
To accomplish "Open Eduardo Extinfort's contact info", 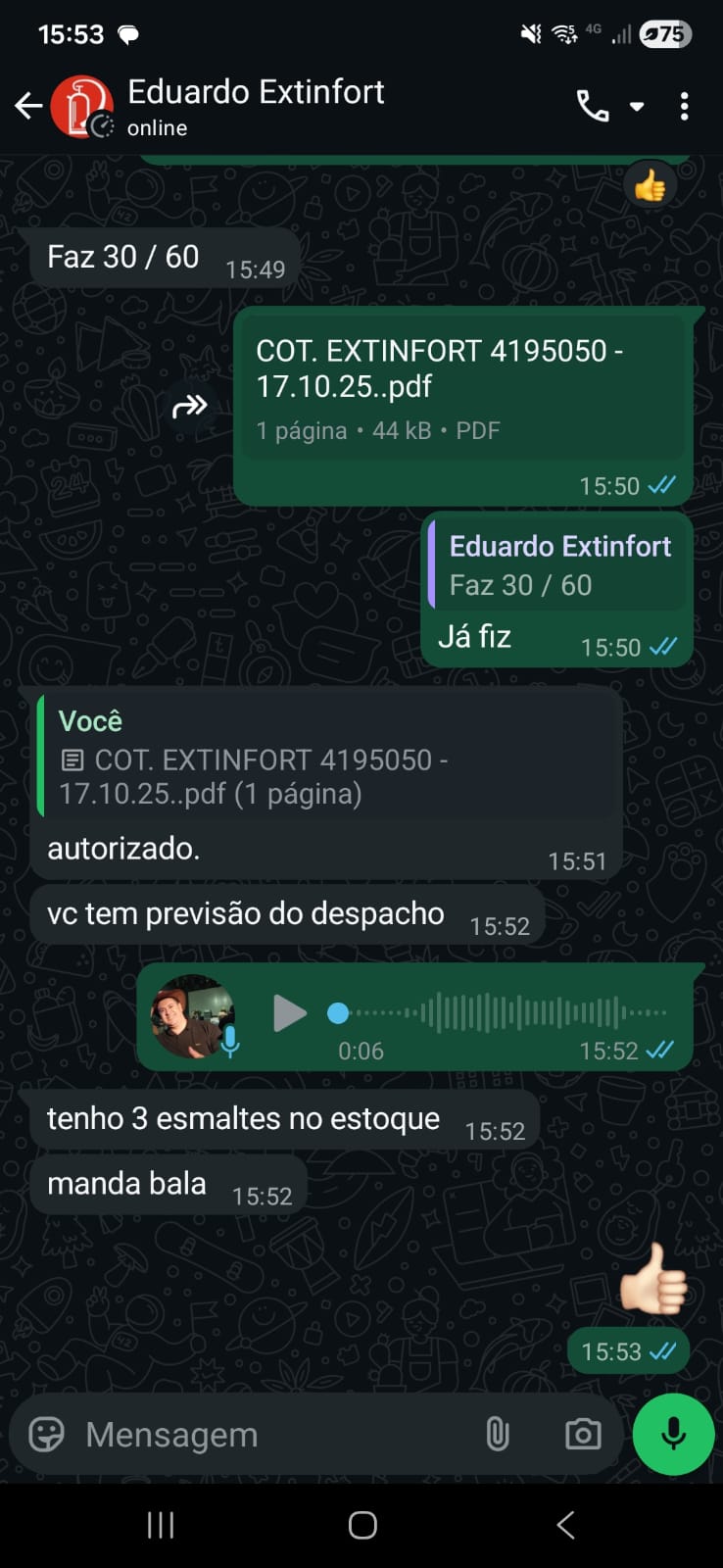I will 255,106.
